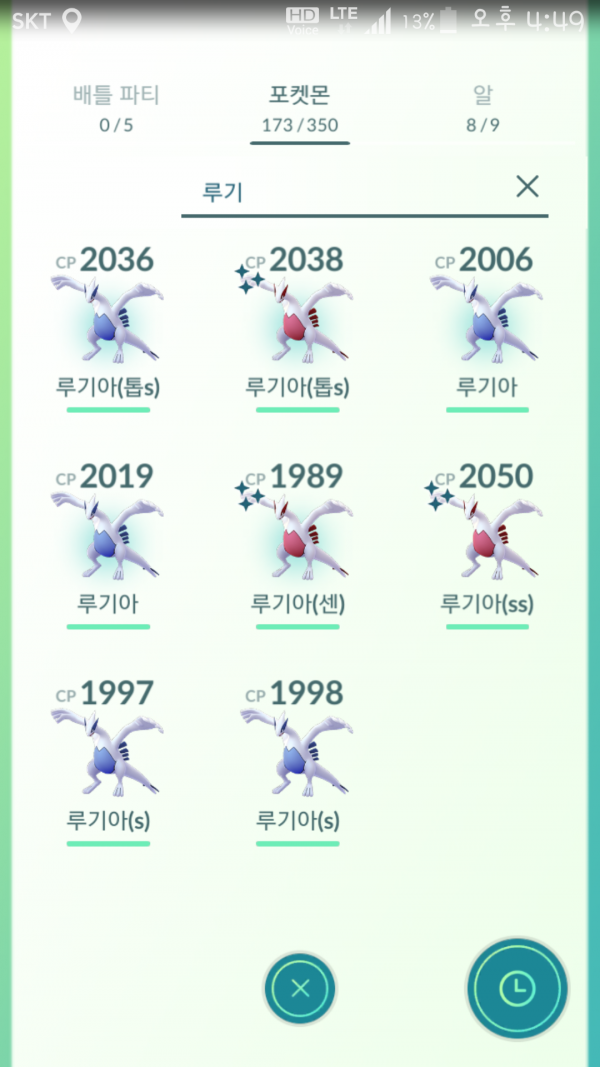Clear the 루기 search text
This screenshot has height=1067, width=600.
(527, 186)
